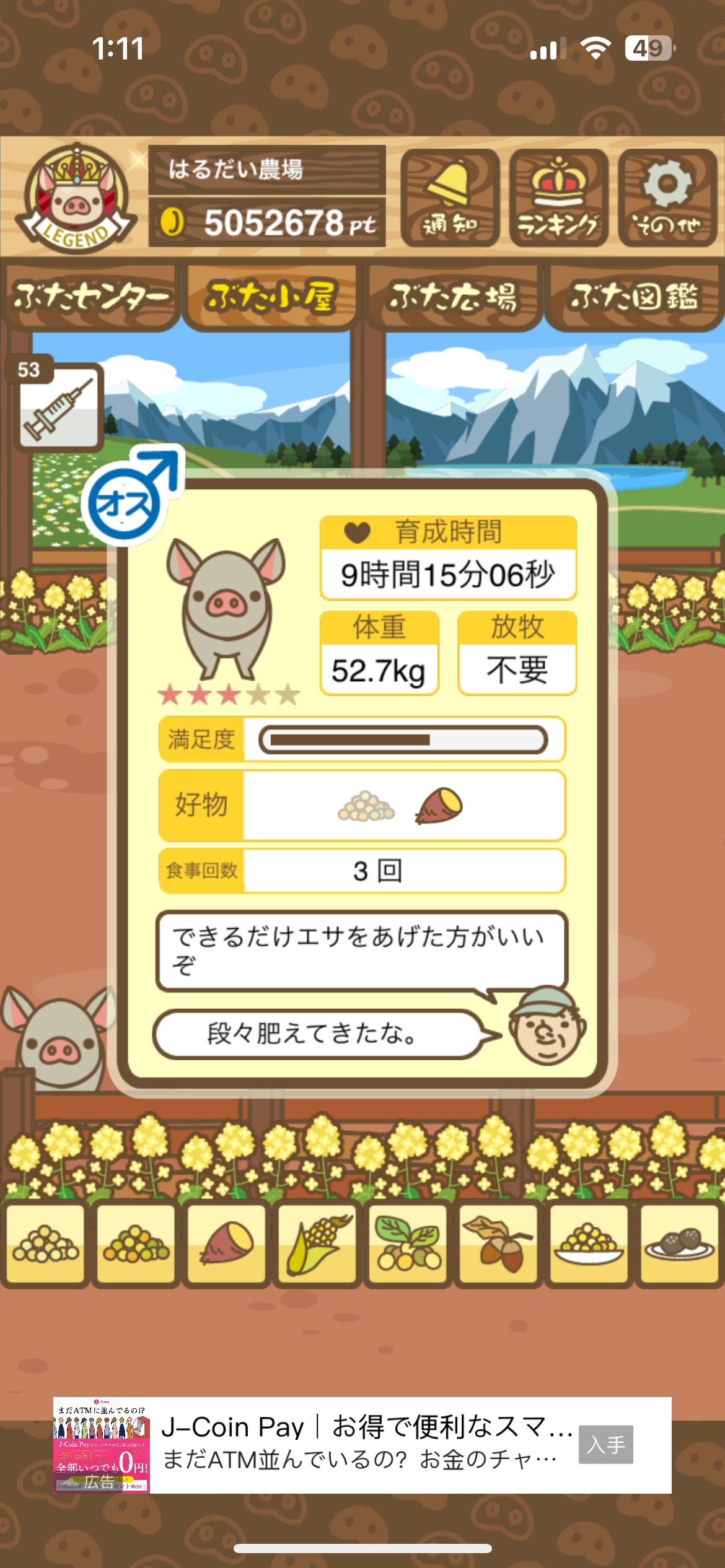Image resolution: width=725 pixels, height=1568 pixels.
Task: Feed the plate of dark truffles
Action: coord(679,1244)
